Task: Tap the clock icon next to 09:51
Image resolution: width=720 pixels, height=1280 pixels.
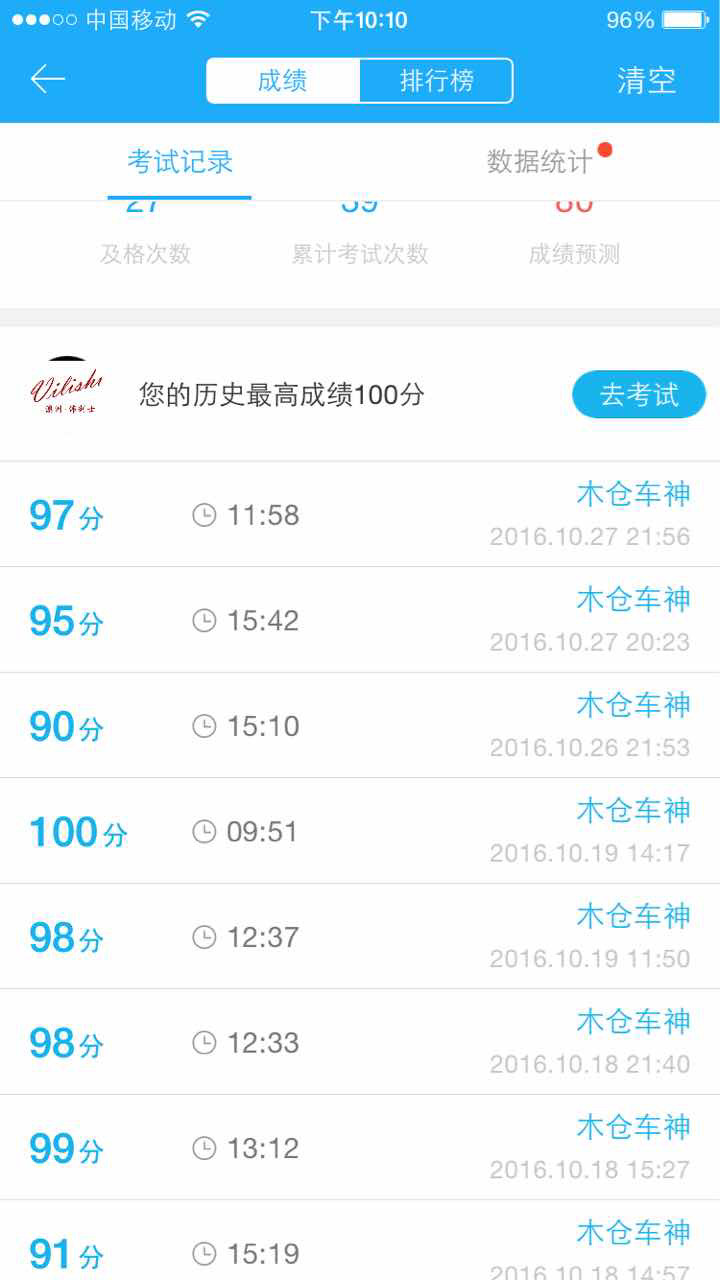Action: coord(205,830)
